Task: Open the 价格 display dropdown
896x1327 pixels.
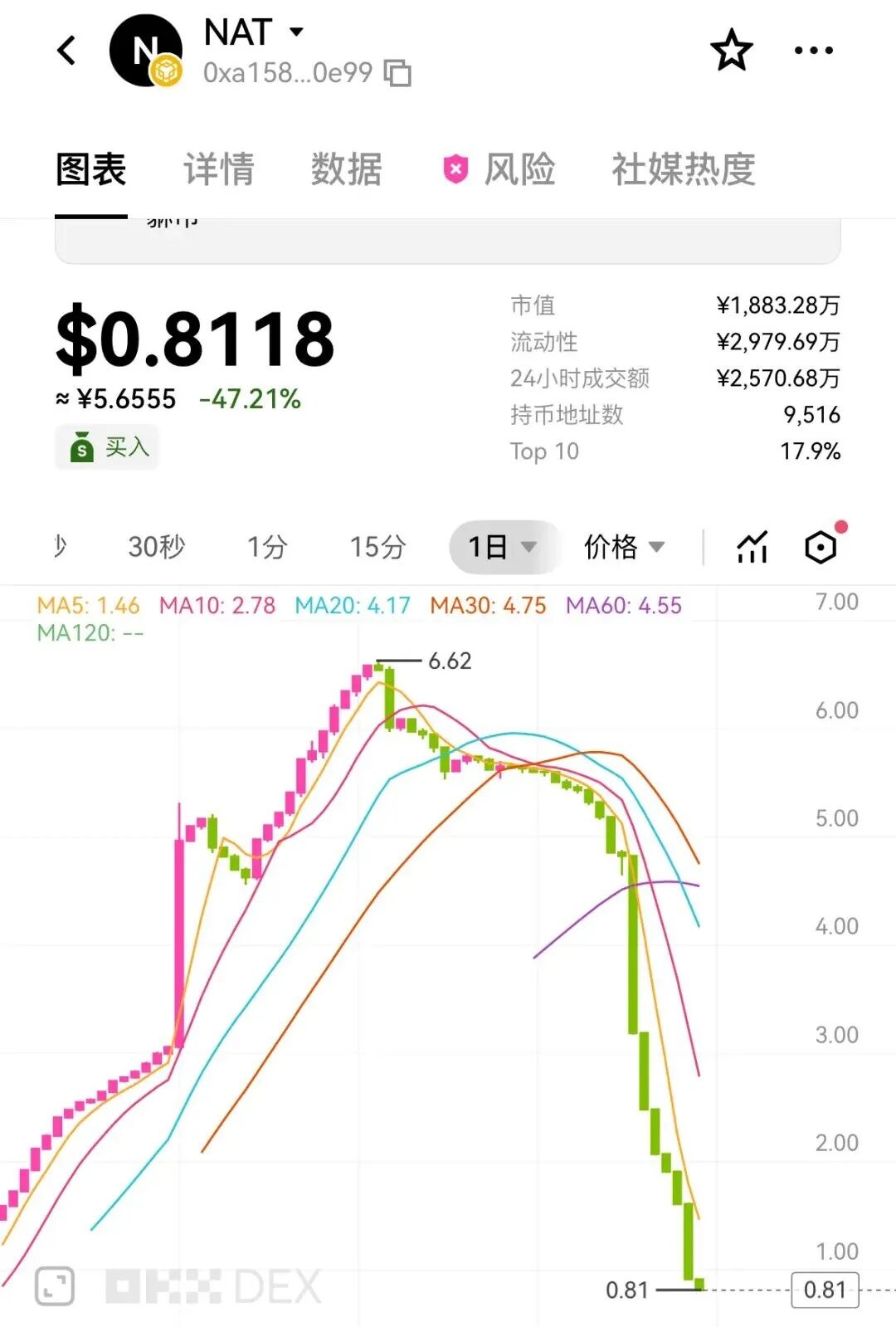Action: (x=626, y=546)
